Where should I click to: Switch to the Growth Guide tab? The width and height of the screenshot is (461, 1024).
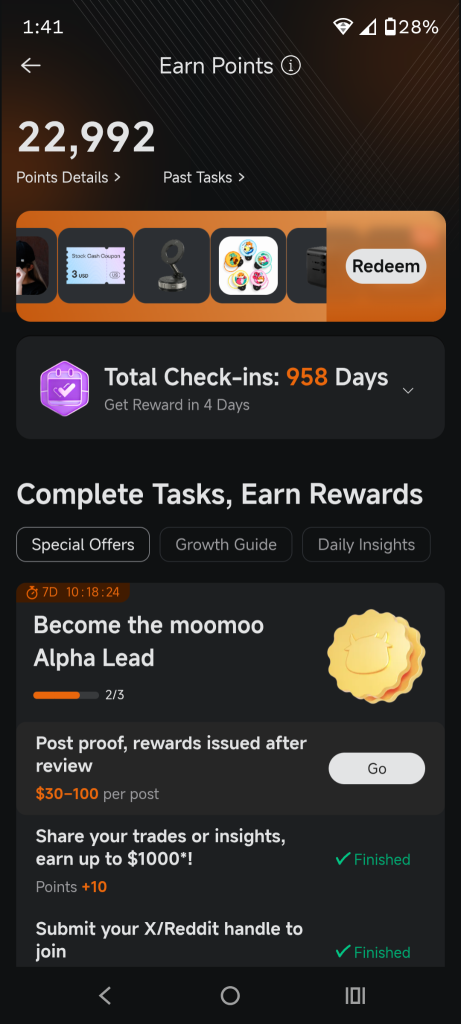pyautogui.click(x=226, y=545)
